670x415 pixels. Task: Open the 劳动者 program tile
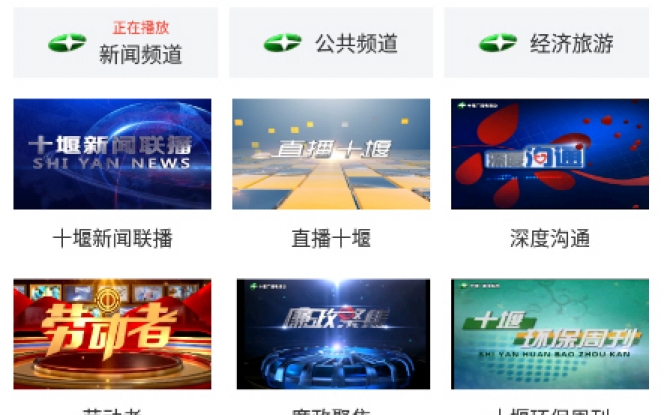point(112,334)
